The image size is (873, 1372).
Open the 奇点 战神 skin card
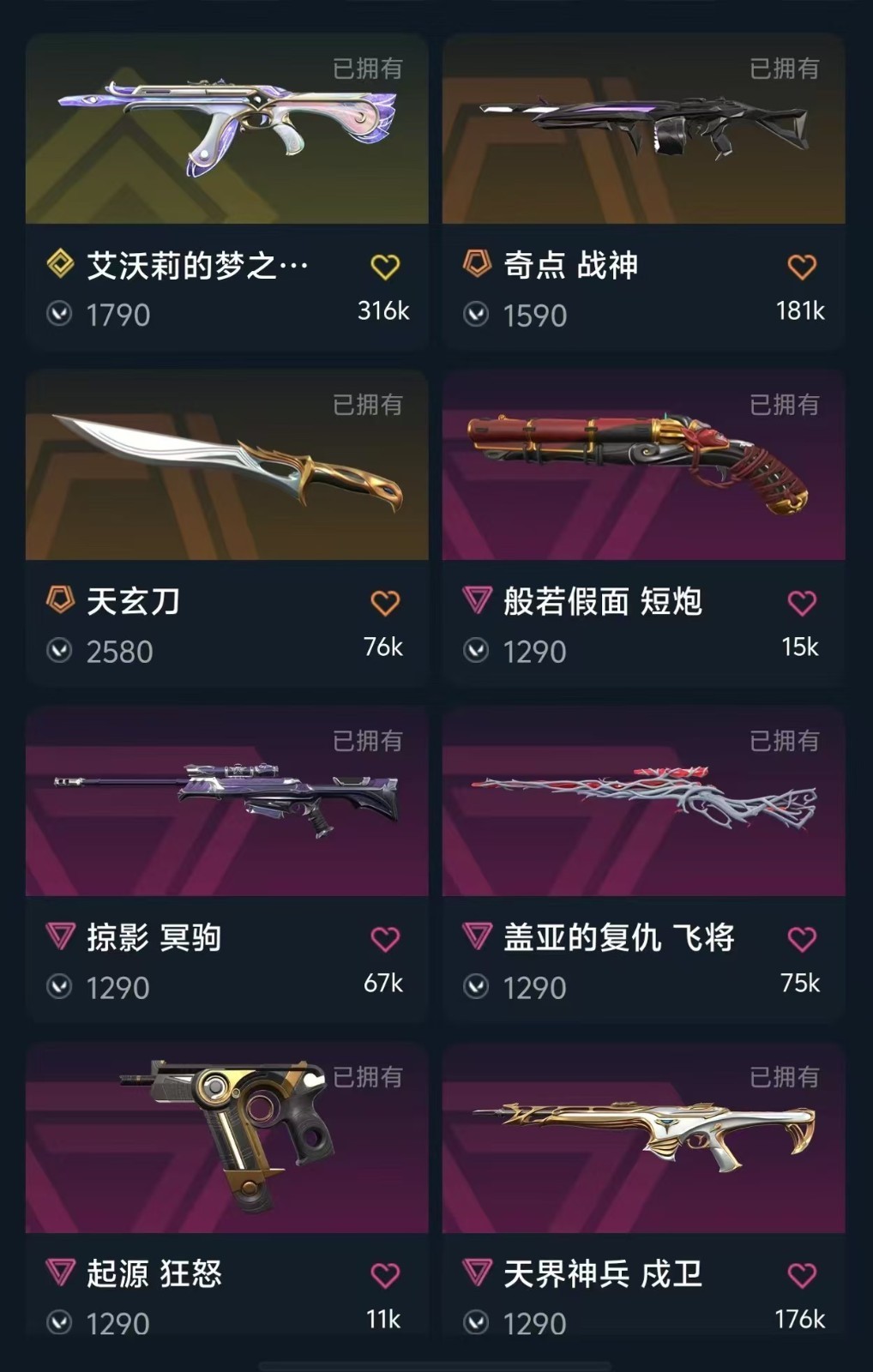click(x=644, y=190)
